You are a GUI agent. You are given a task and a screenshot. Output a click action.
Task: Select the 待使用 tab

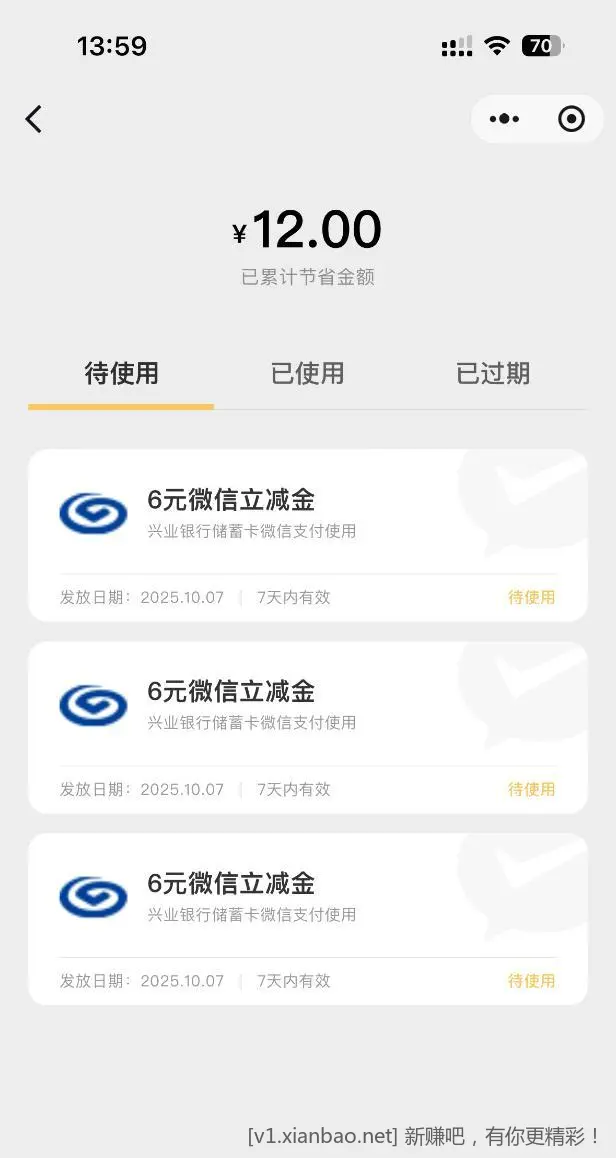[x=121, y=374]
